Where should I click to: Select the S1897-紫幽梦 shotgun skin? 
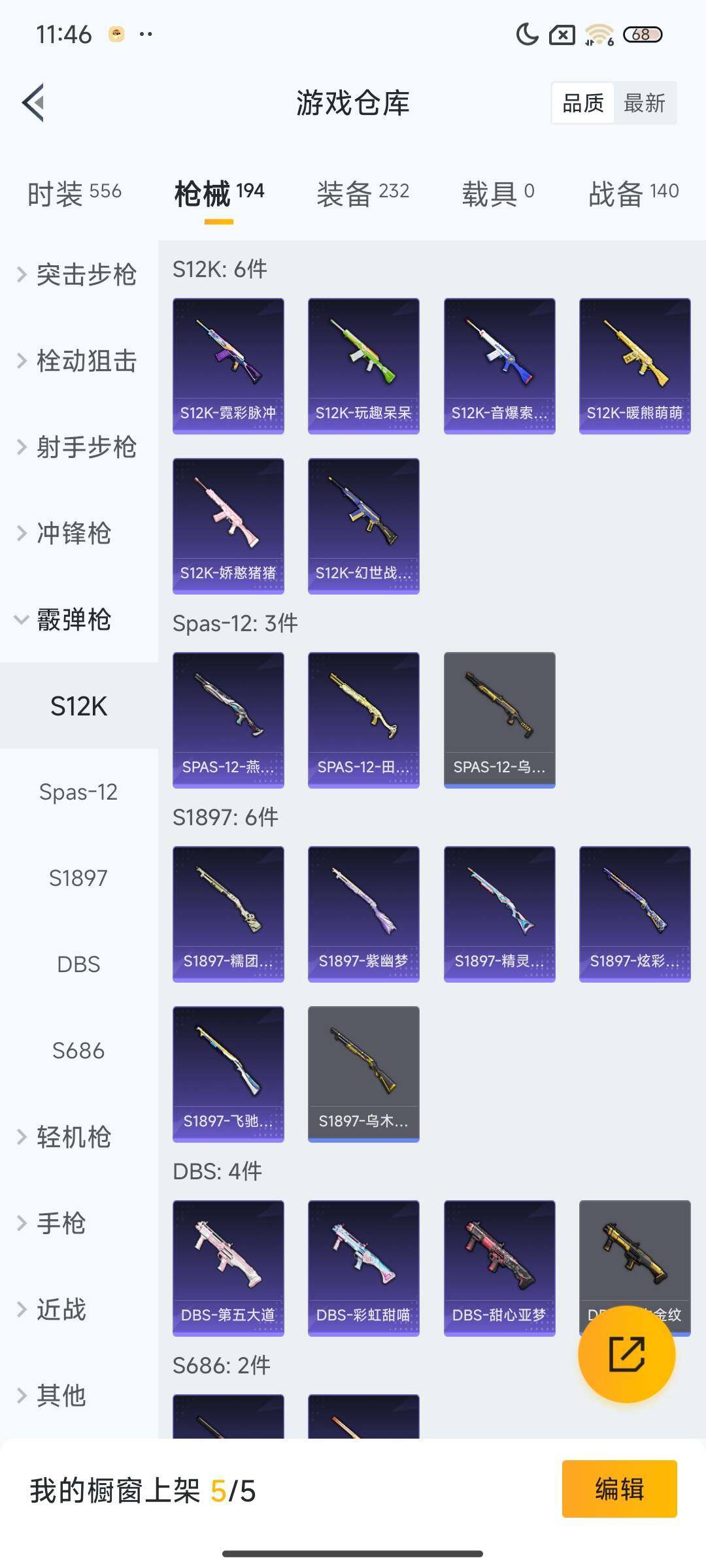click(363, 913)
